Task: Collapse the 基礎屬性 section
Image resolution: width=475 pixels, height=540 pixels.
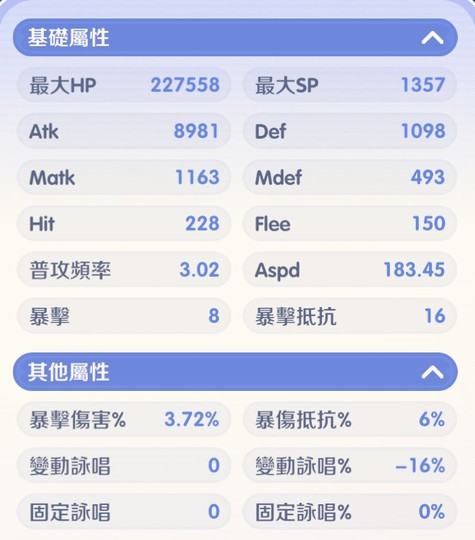Action: pyautogui.click(x=432, y=38)
